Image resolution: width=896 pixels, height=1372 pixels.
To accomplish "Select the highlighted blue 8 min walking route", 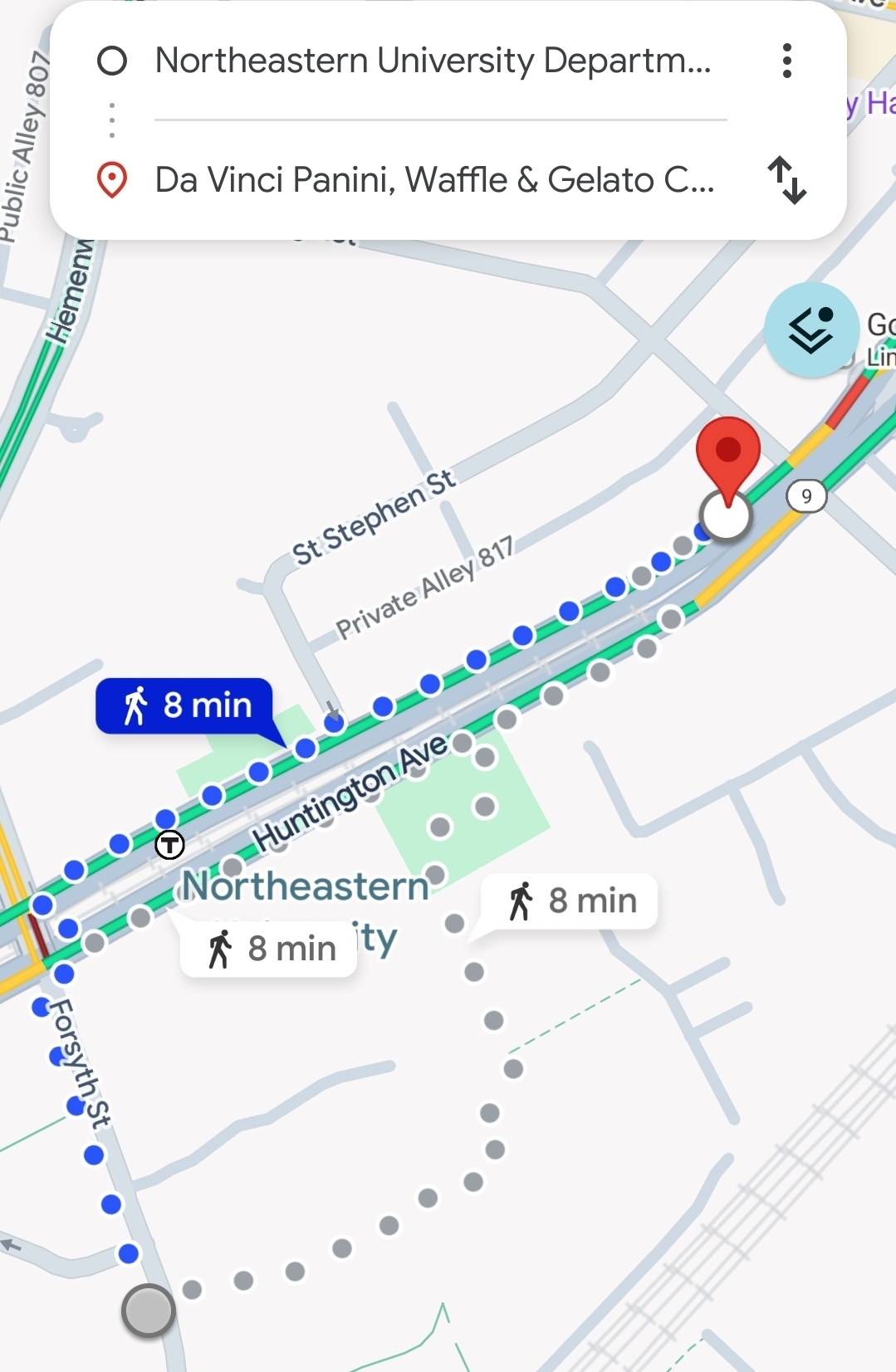I will [x=185, y=706].
